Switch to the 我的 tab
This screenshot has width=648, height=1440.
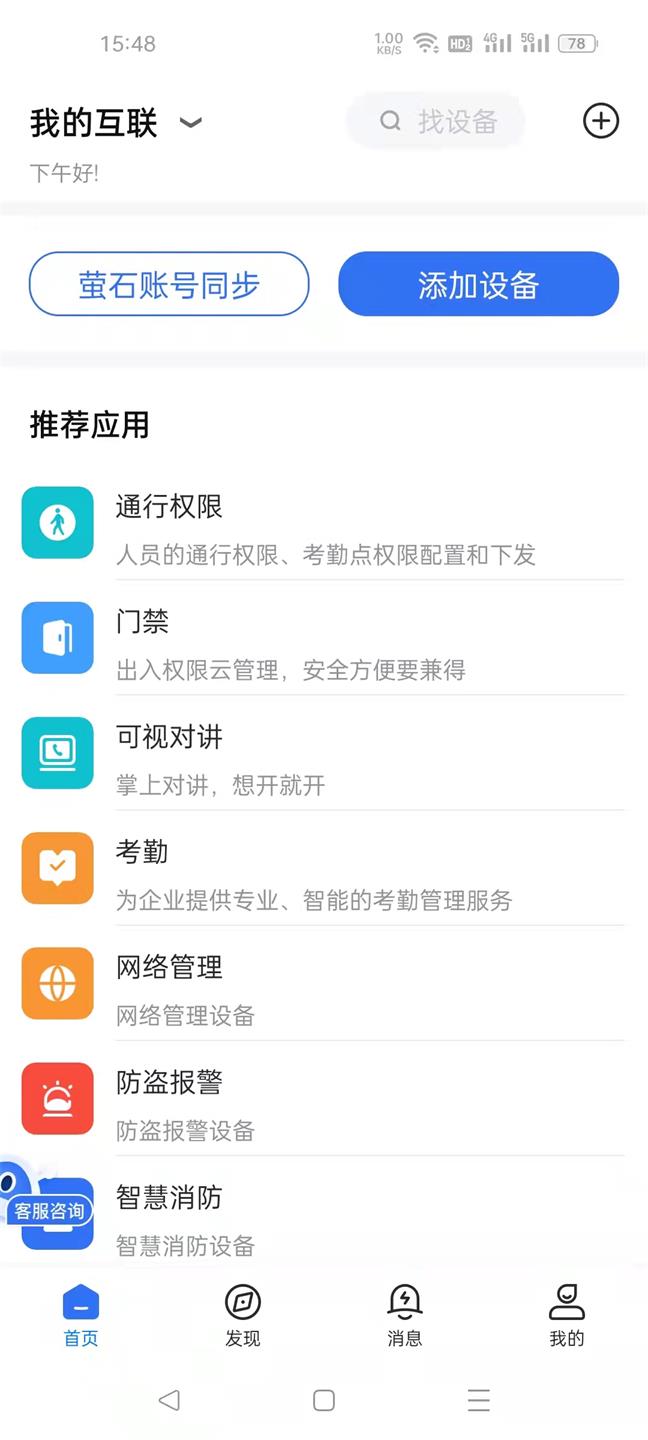pos(567,1316)
